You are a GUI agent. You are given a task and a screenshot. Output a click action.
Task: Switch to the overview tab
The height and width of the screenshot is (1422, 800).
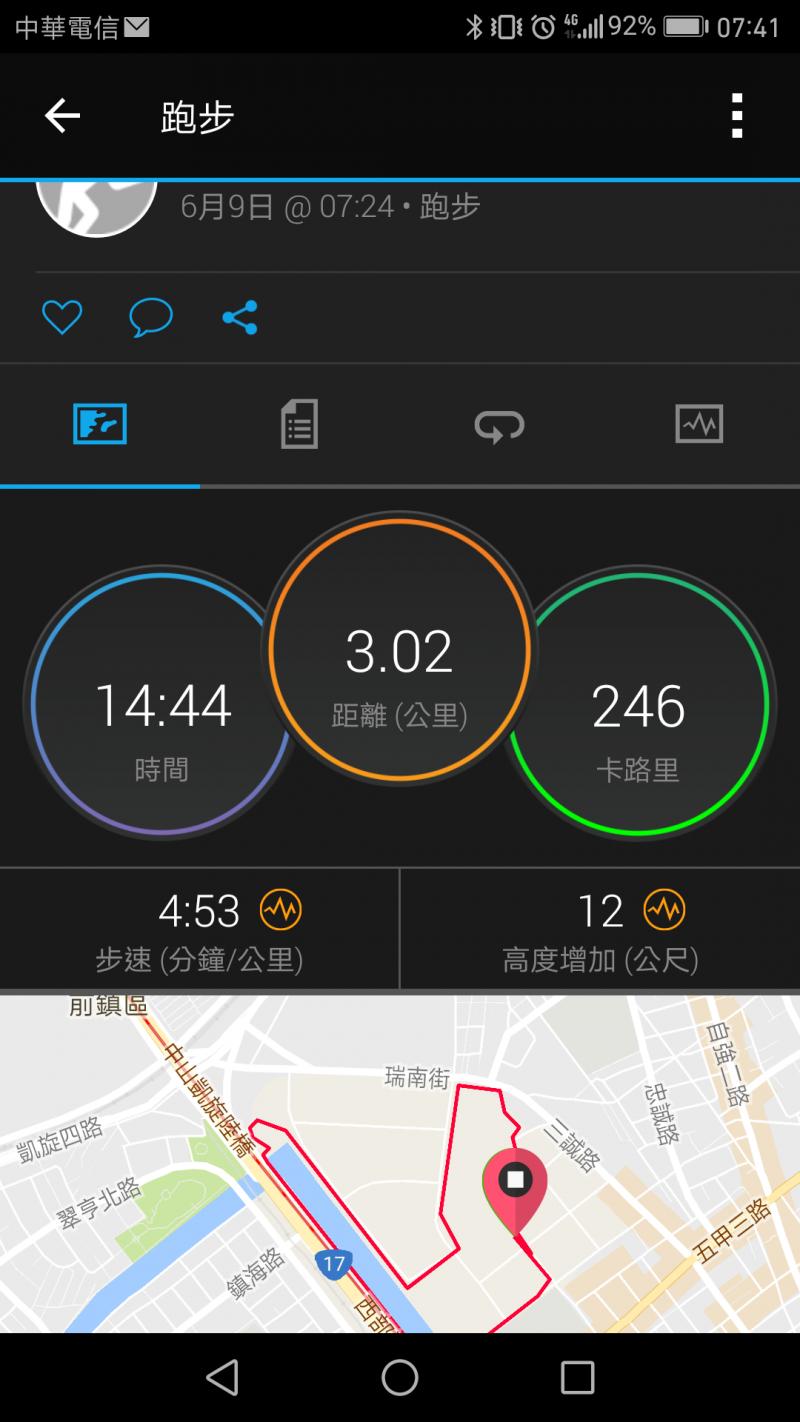pos(100,425)
